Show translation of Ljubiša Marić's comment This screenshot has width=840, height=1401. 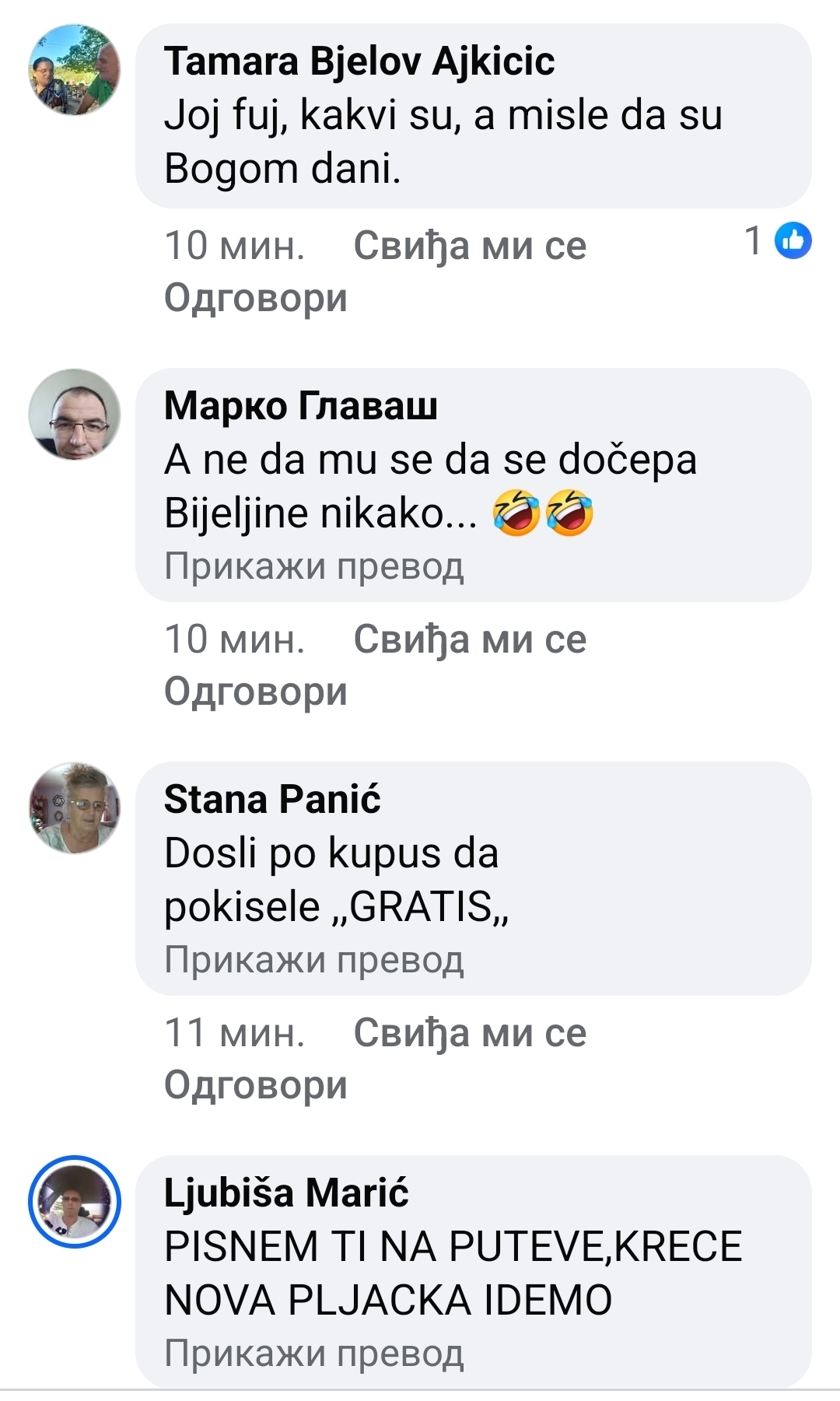[313, 1353]
